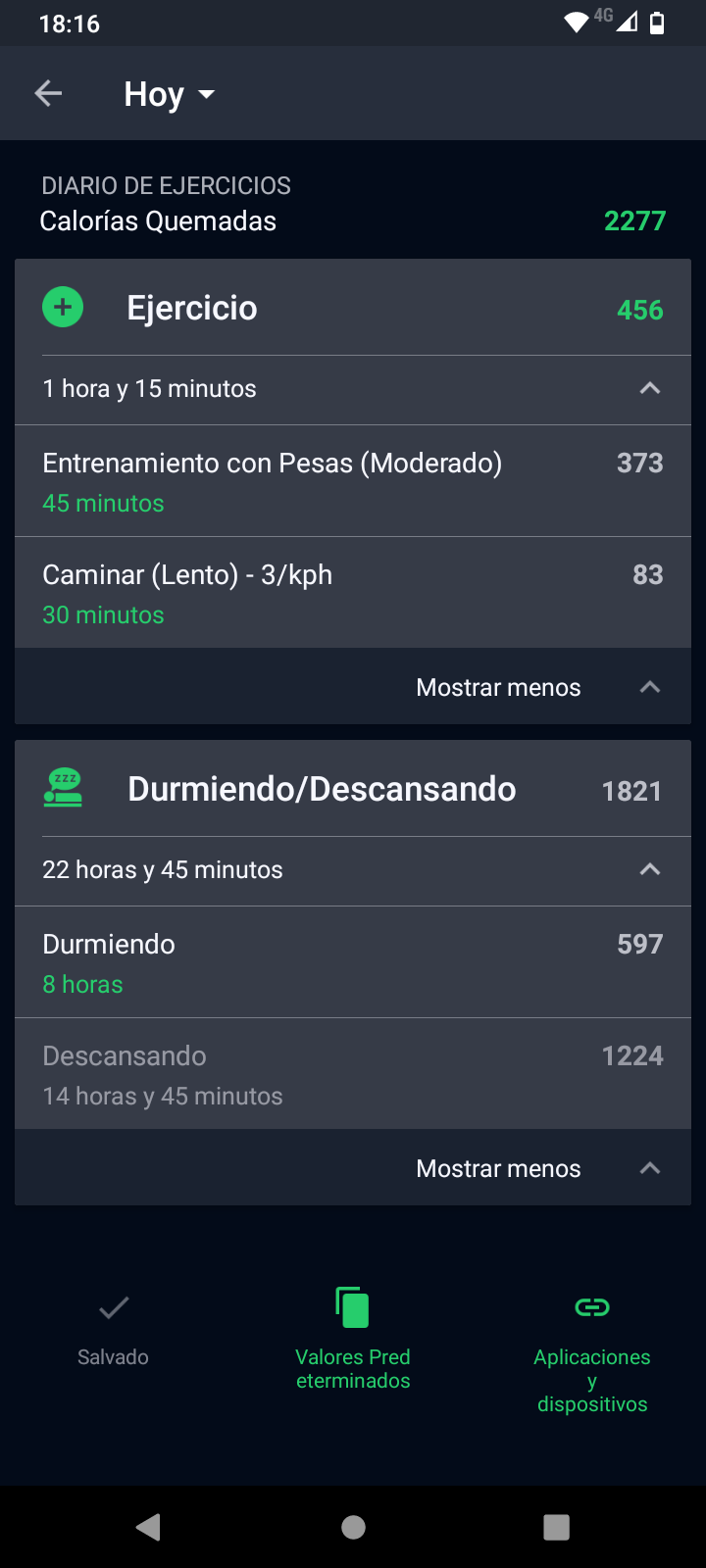Tap the Salvado checkmark button
The width and height of the screenshot is (706, 1568).
tap(114, 1329)
